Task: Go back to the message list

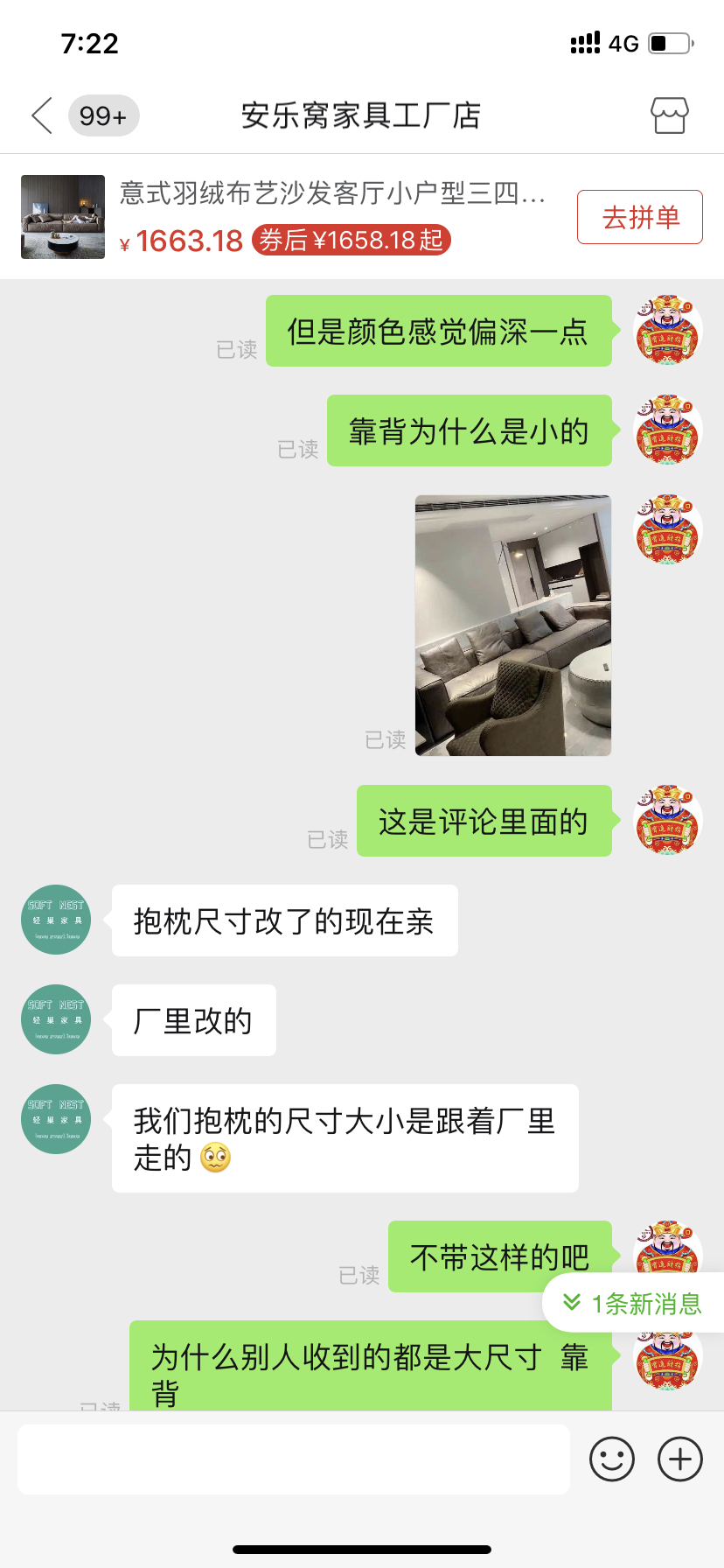Action: click(x=42, y=115)
